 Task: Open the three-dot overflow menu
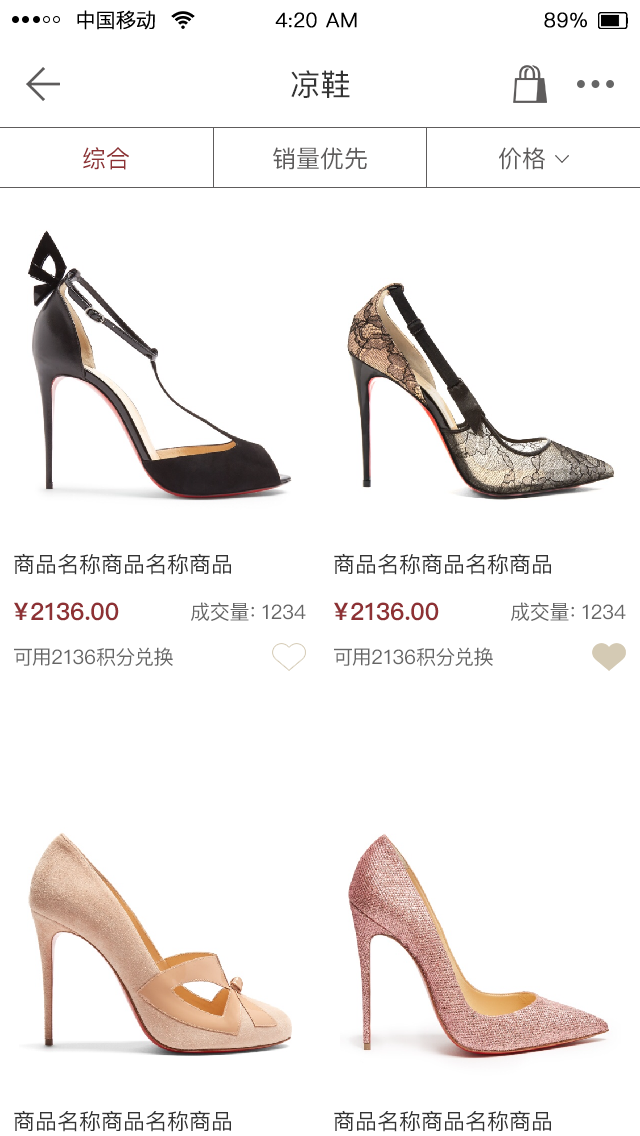pos(595,84)
